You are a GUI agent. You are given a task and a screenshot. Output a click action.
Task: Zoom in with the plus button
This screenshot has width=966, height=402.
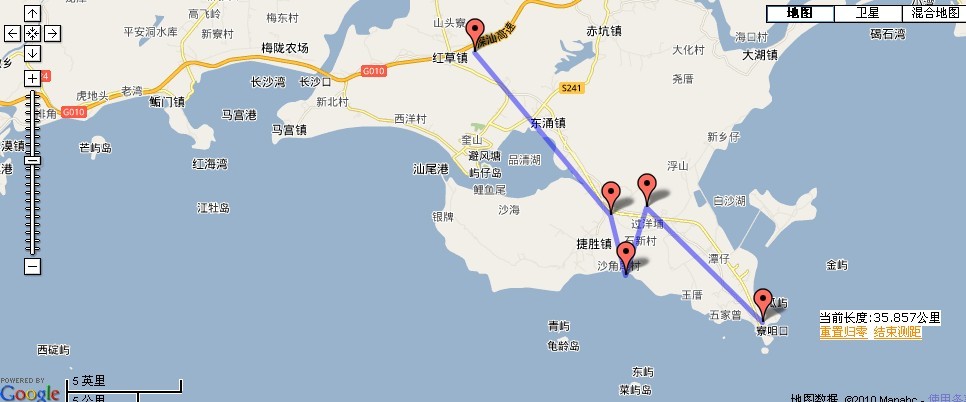click(32, 78)
